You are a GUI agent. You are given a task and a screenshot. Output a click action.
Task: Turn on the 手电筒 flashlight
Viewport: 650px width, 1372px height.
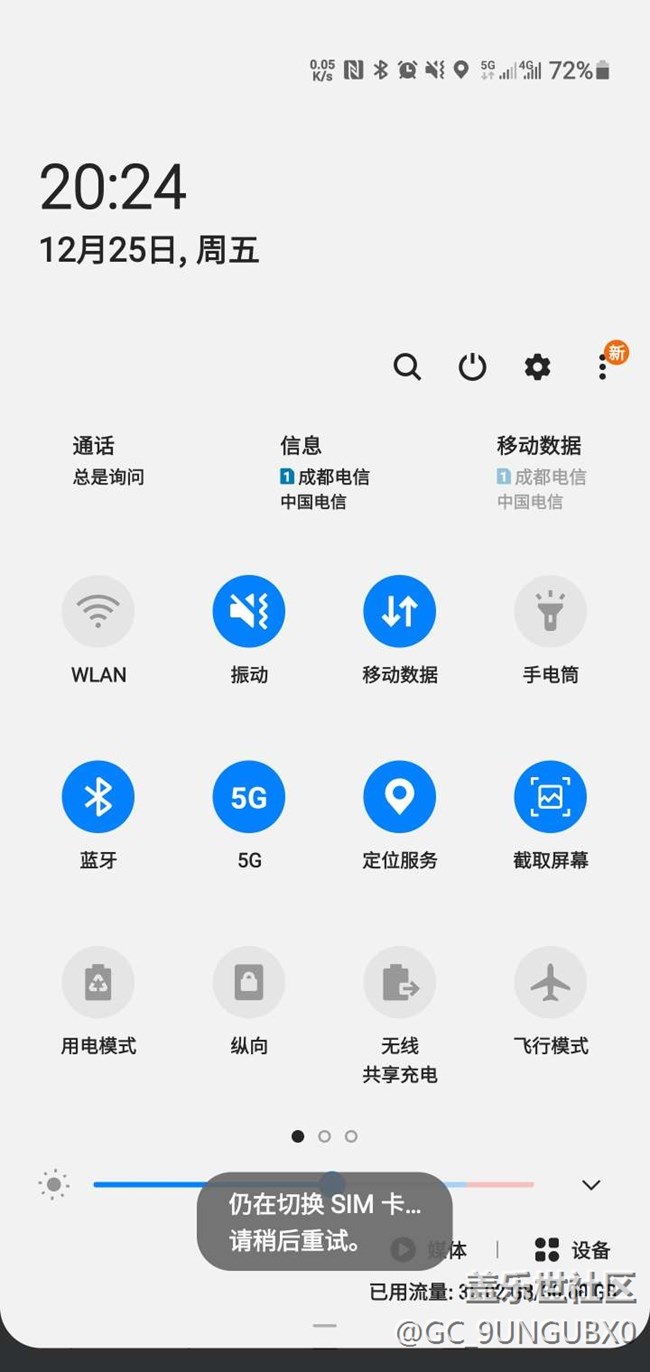(x=550, y=611)
